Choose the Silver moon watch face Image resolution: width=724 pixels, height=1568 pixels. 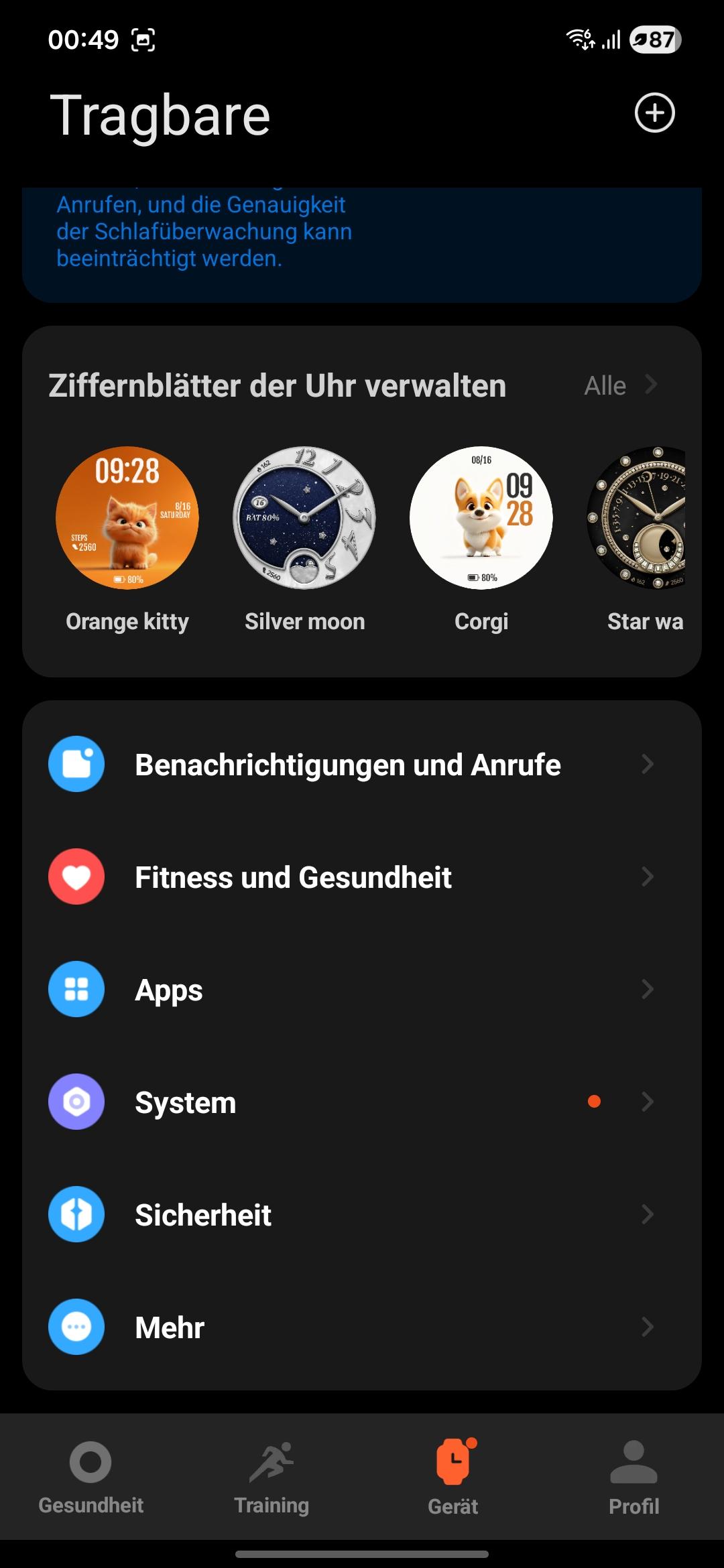click(x=304, y=518)
